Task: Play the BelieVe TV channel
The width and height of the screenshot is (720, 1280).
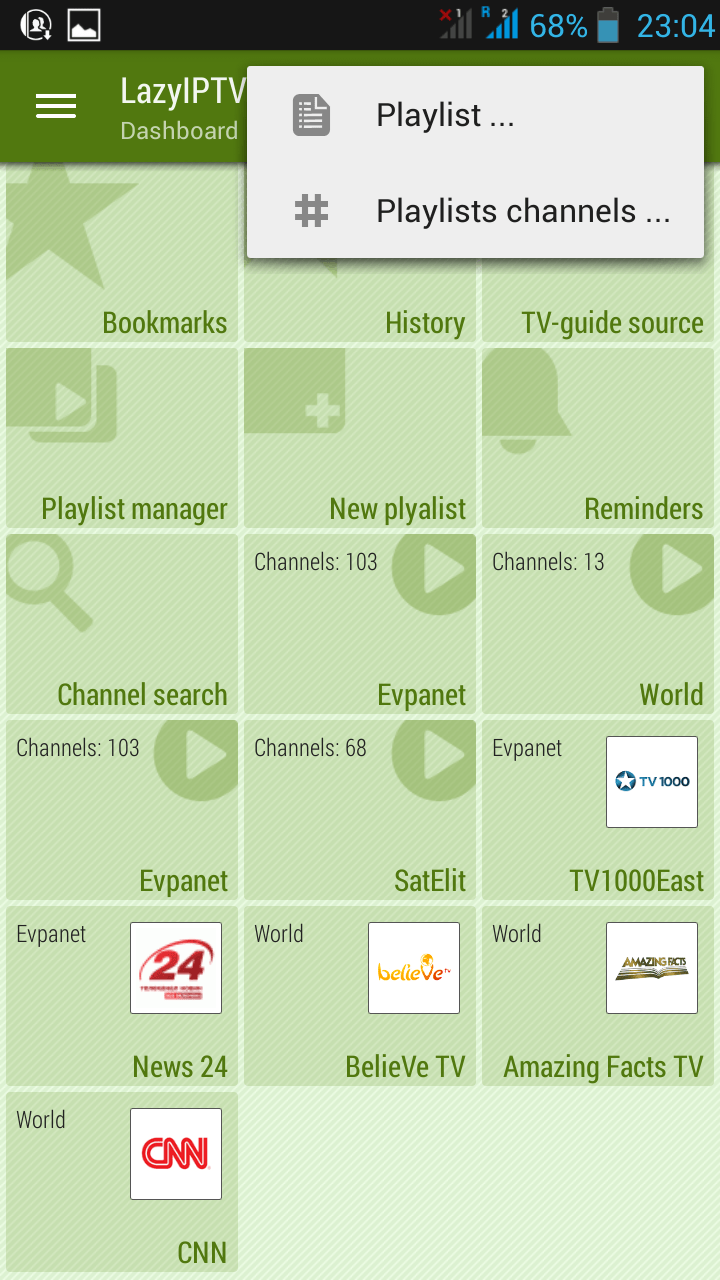Action: [360, 996]
